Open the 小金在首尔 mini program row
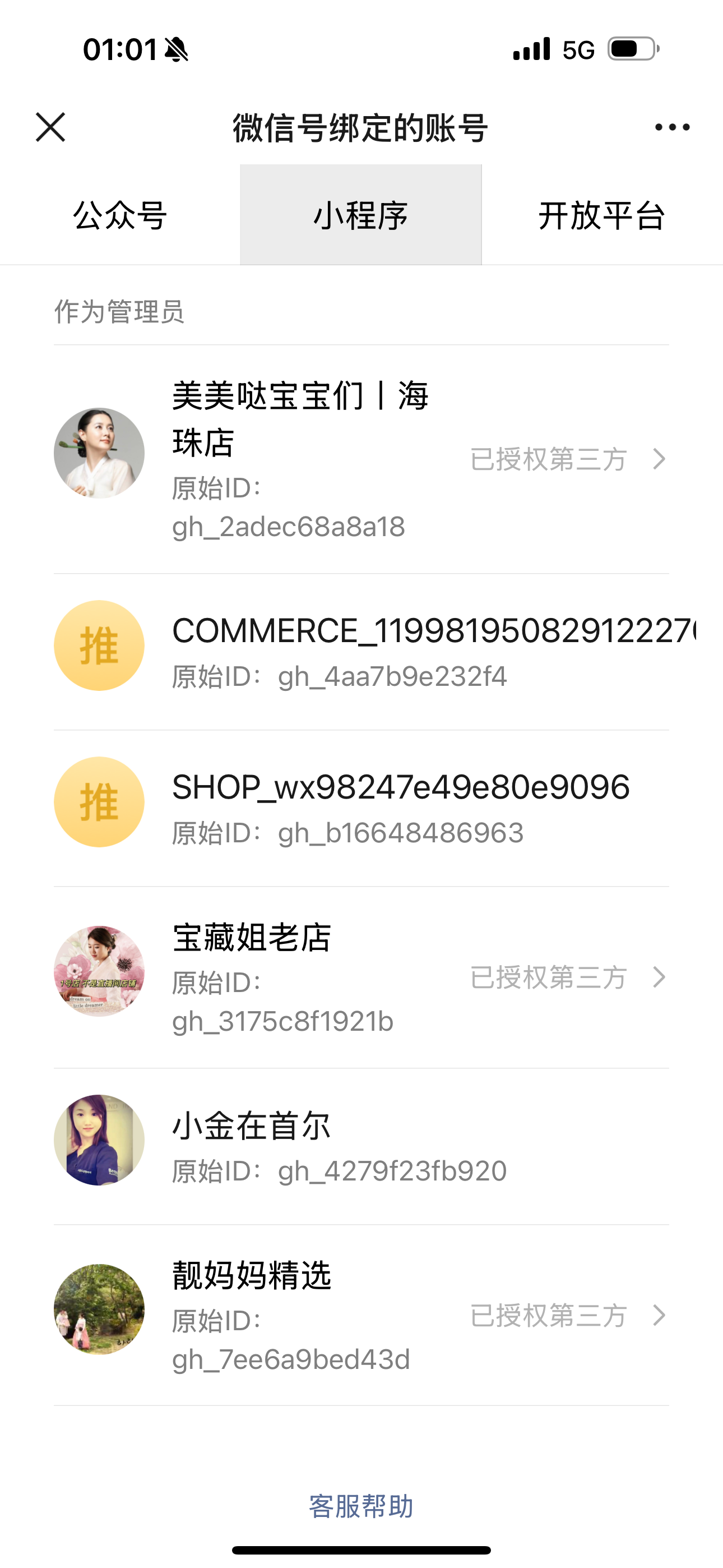 point(361,1147)
